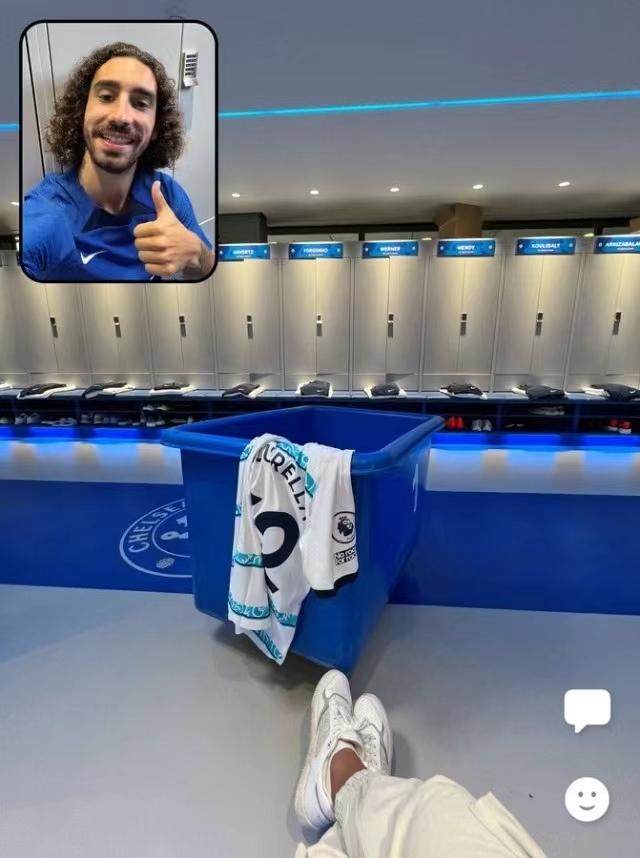Tap the selfie inset to swap photos
Screen dimensions: 640x858
pyautogui.click(x=118, y=152)
